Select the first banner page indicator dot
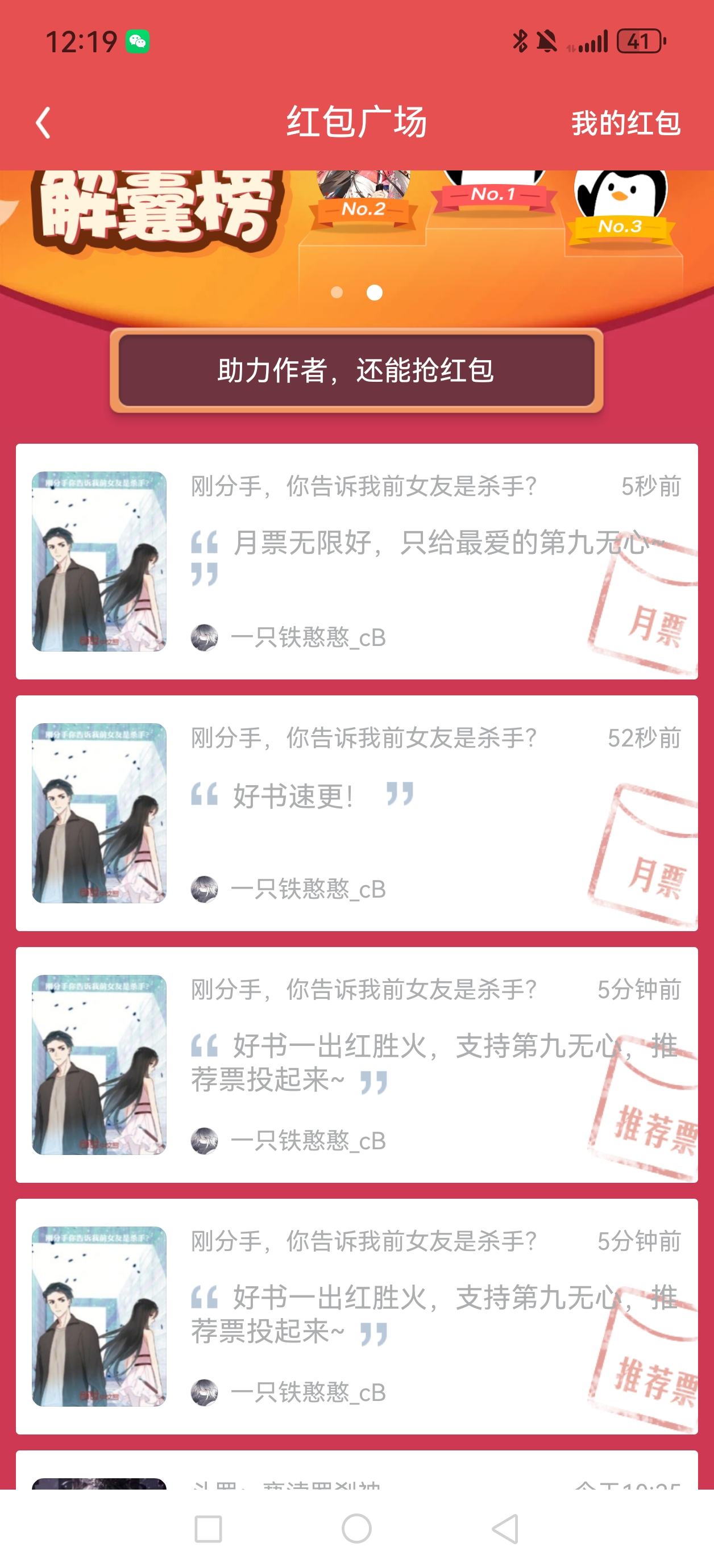Viewport: 714px width, 1568px height. [x=337, y=293]
